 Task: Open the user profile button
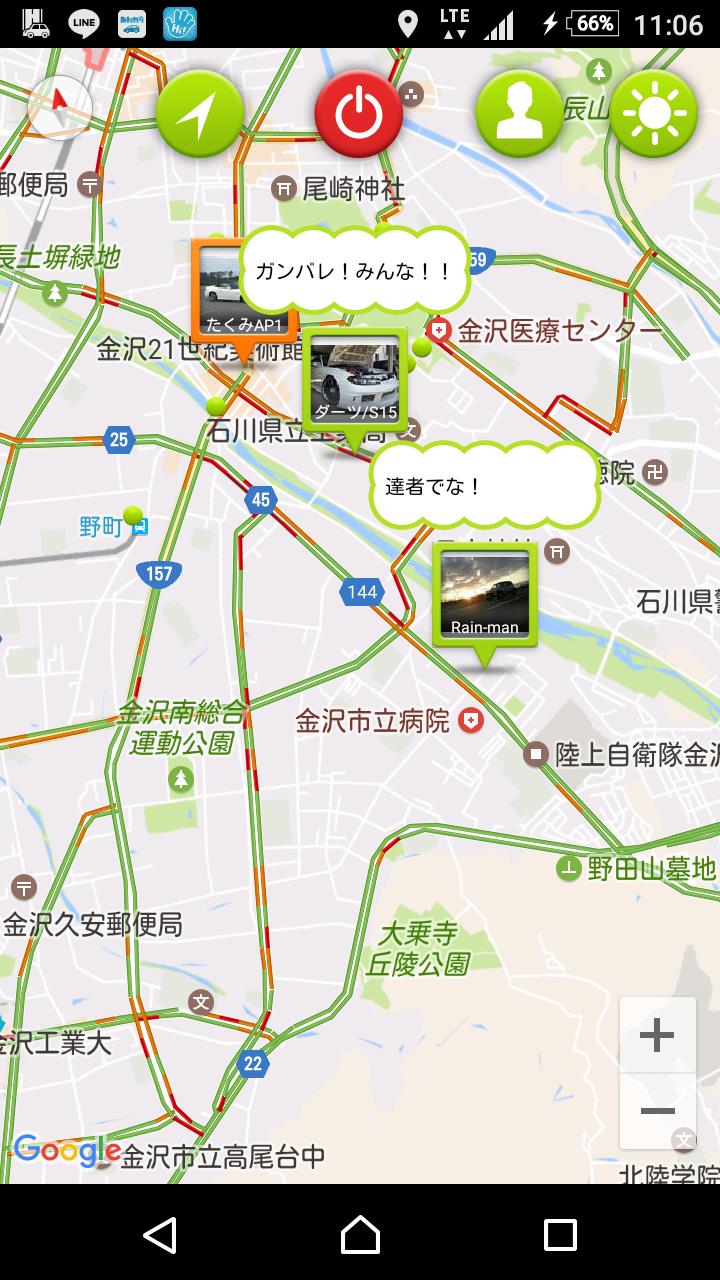[x=519, y=114]
